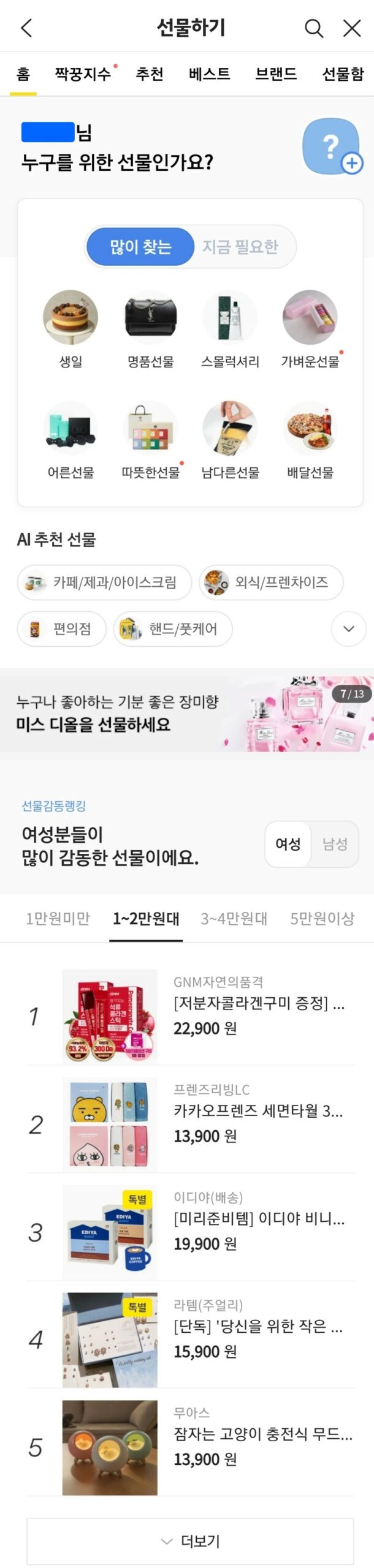Screen dimensions: 374x1568
Task: Select the 지금 필요한 toggle option
Action: coord(240,247)
